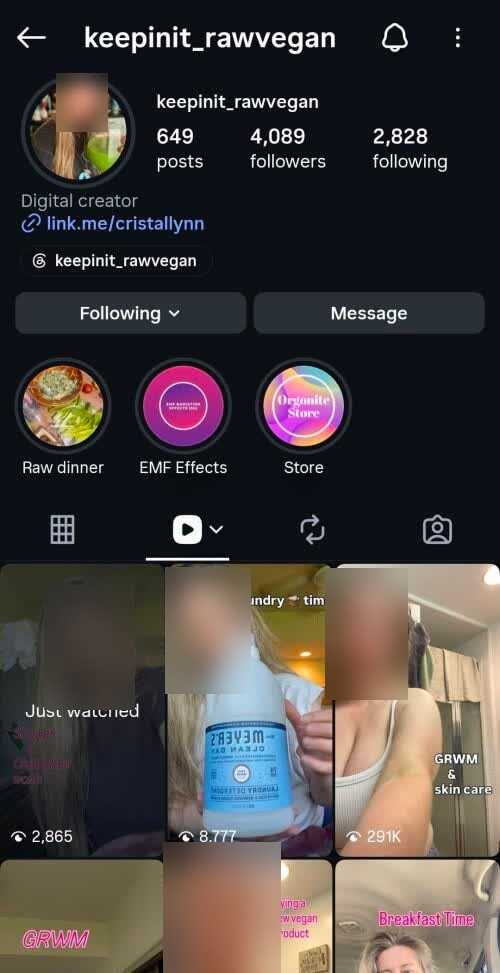The width and height of the screenshot is (500, 973).
Task: Open the link.me/cristallynn link
Action: click(113, 223)
